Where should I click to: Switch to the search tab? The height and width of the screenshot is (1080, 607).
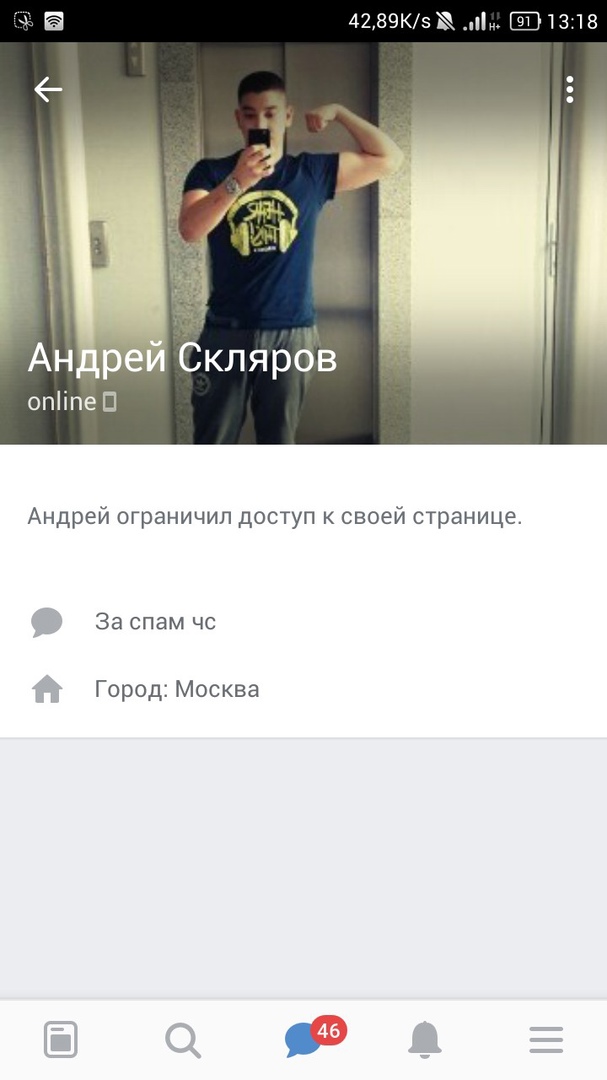[182, 1040]
